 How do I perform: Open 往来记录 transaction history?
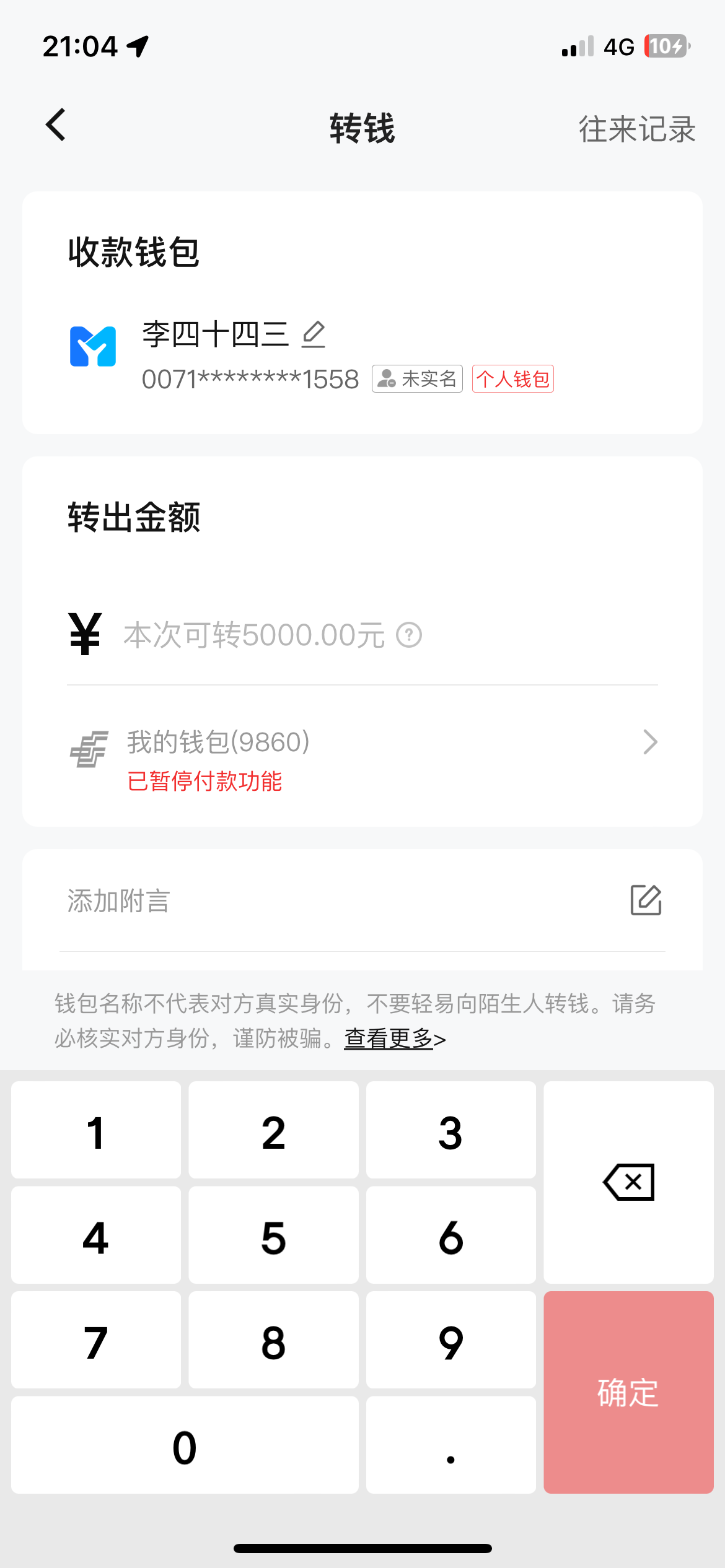[636, 129]
